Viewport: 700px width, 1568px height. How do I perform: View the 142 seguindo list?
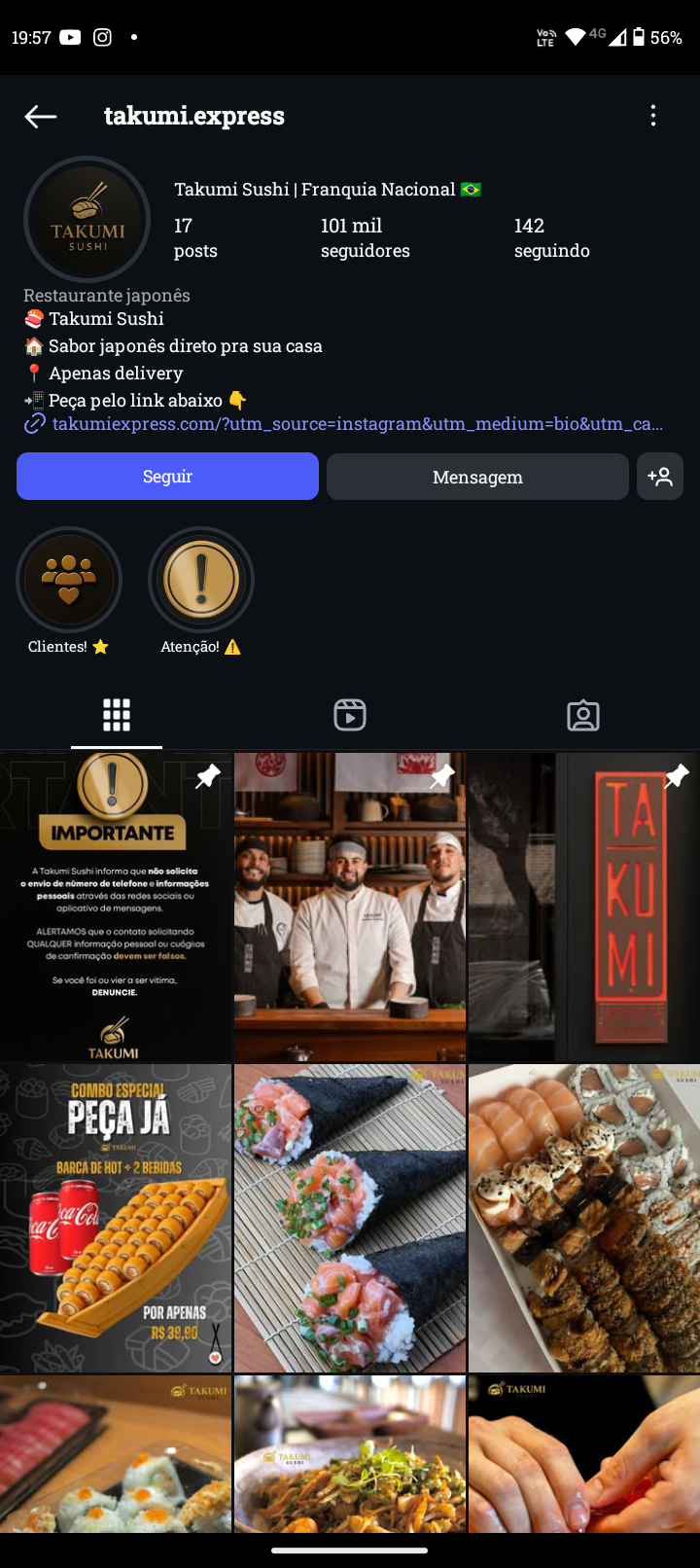pos(551,238)
